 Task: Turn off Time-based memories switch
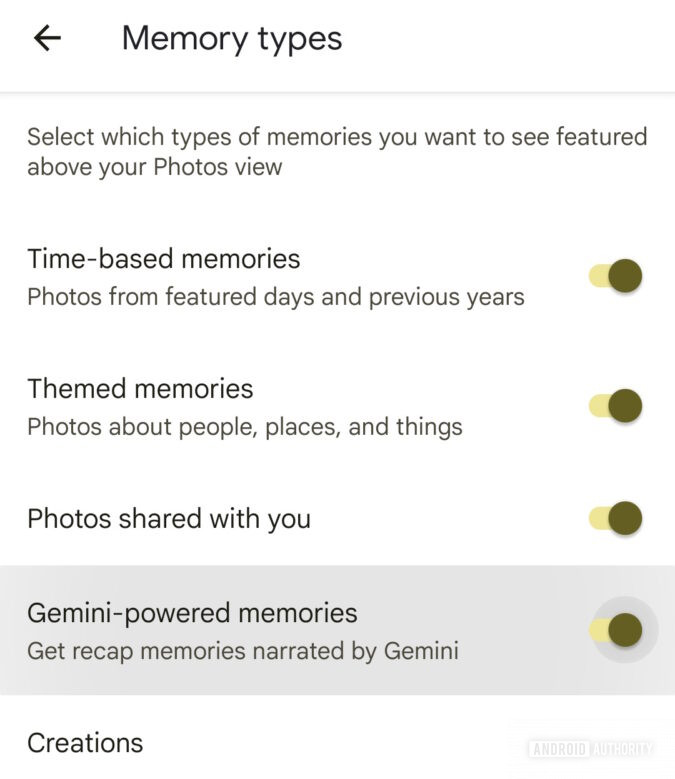click(x=615, y=275)
